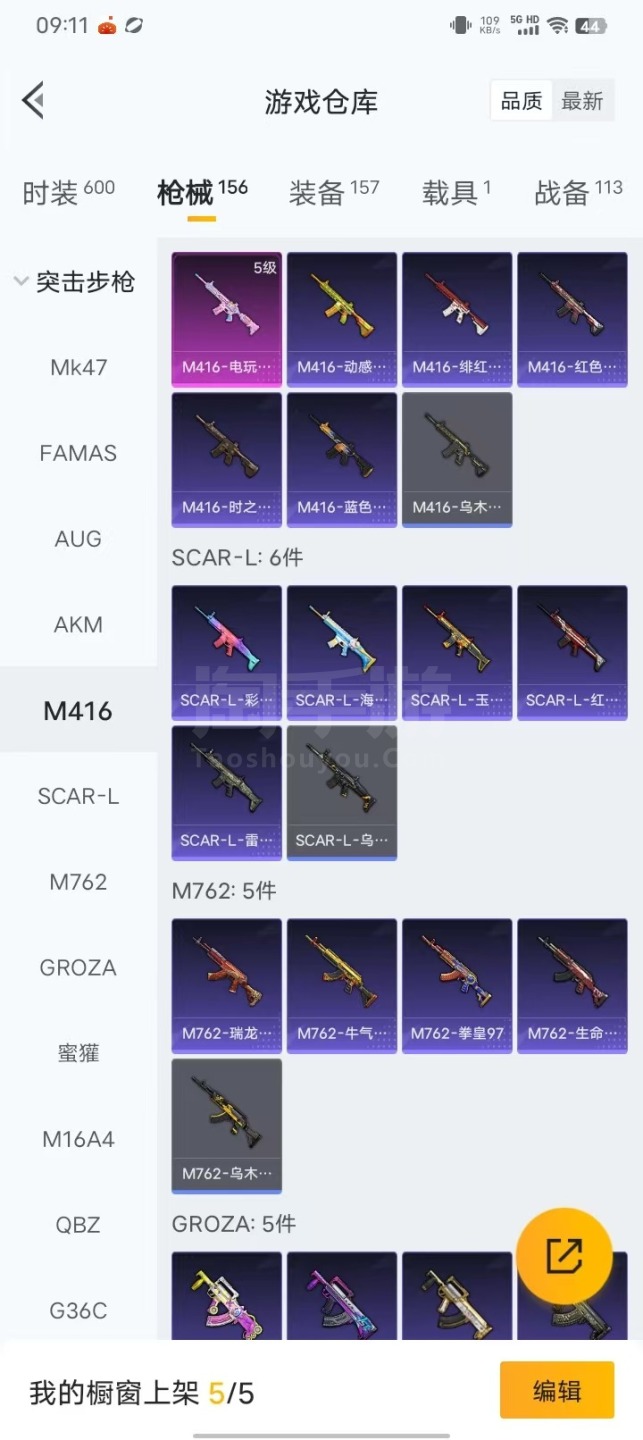The image size is (643, 1440).
Task: View the SCAR-L-彩 skin
Action: 227,652
